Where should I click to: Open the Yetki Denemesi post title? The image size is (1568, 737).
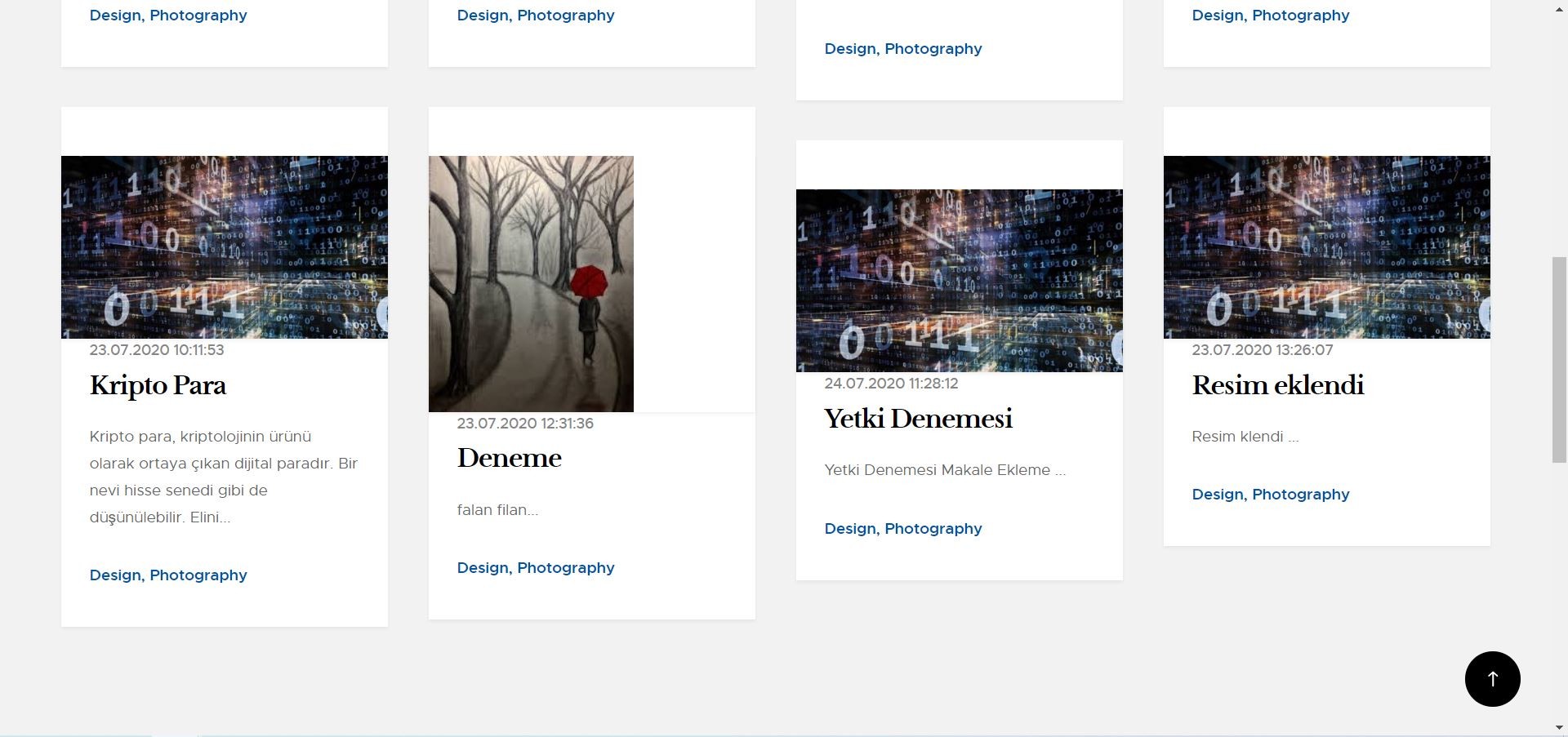point(918,419)
